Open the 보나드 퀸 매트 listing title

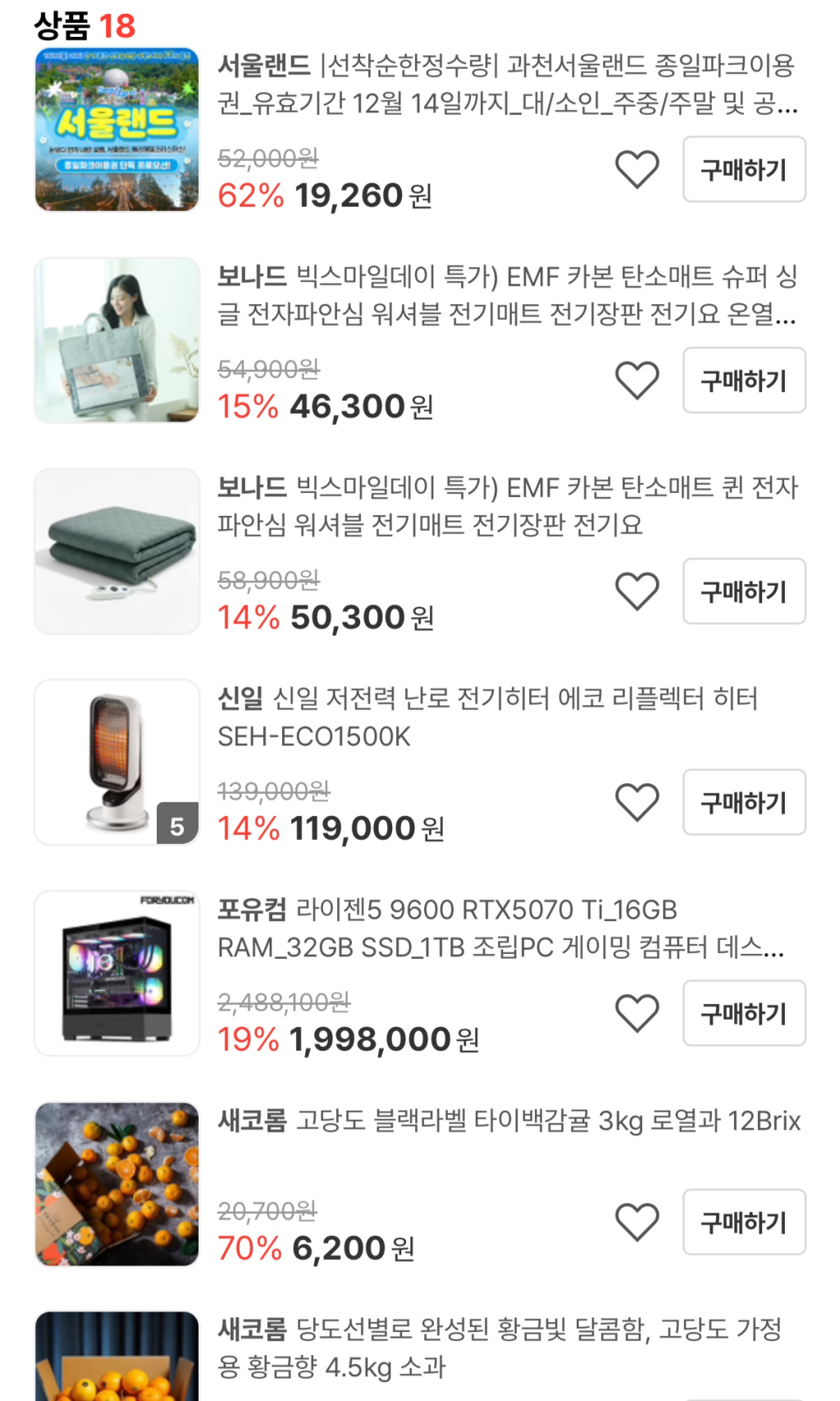coord(506,505)
